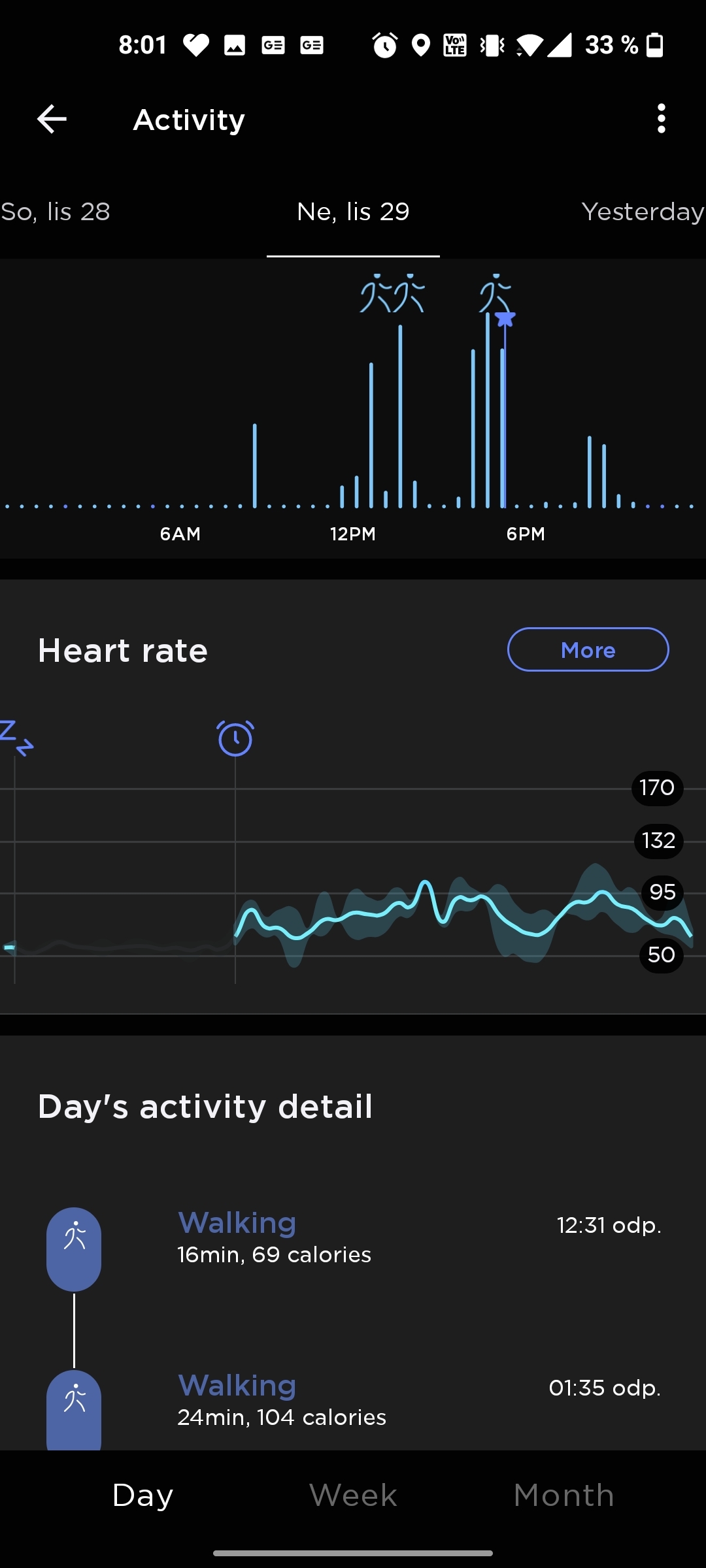Select the So, lis 28 date

(56, 211)
